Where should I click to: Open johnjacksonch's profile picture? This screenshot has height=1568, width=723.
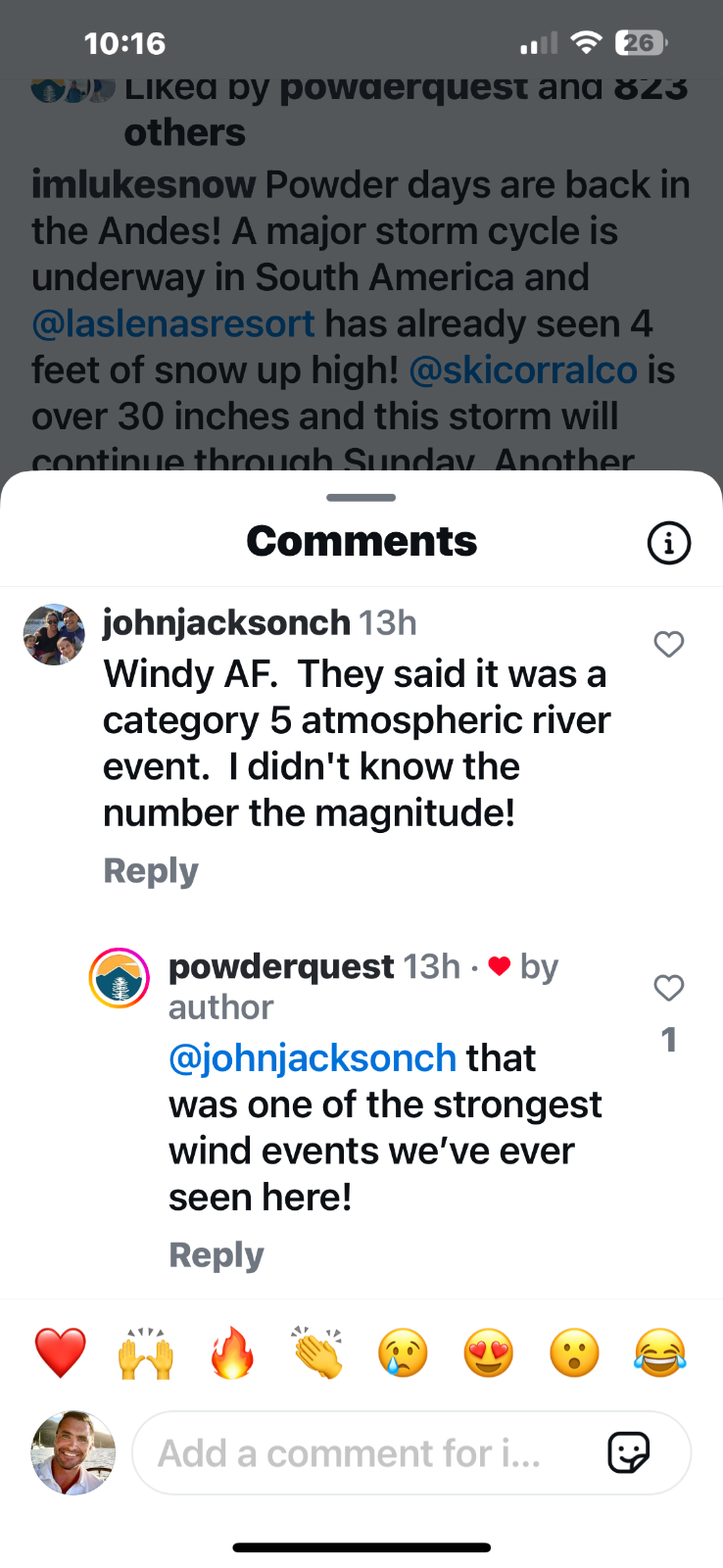pos(54,634)
